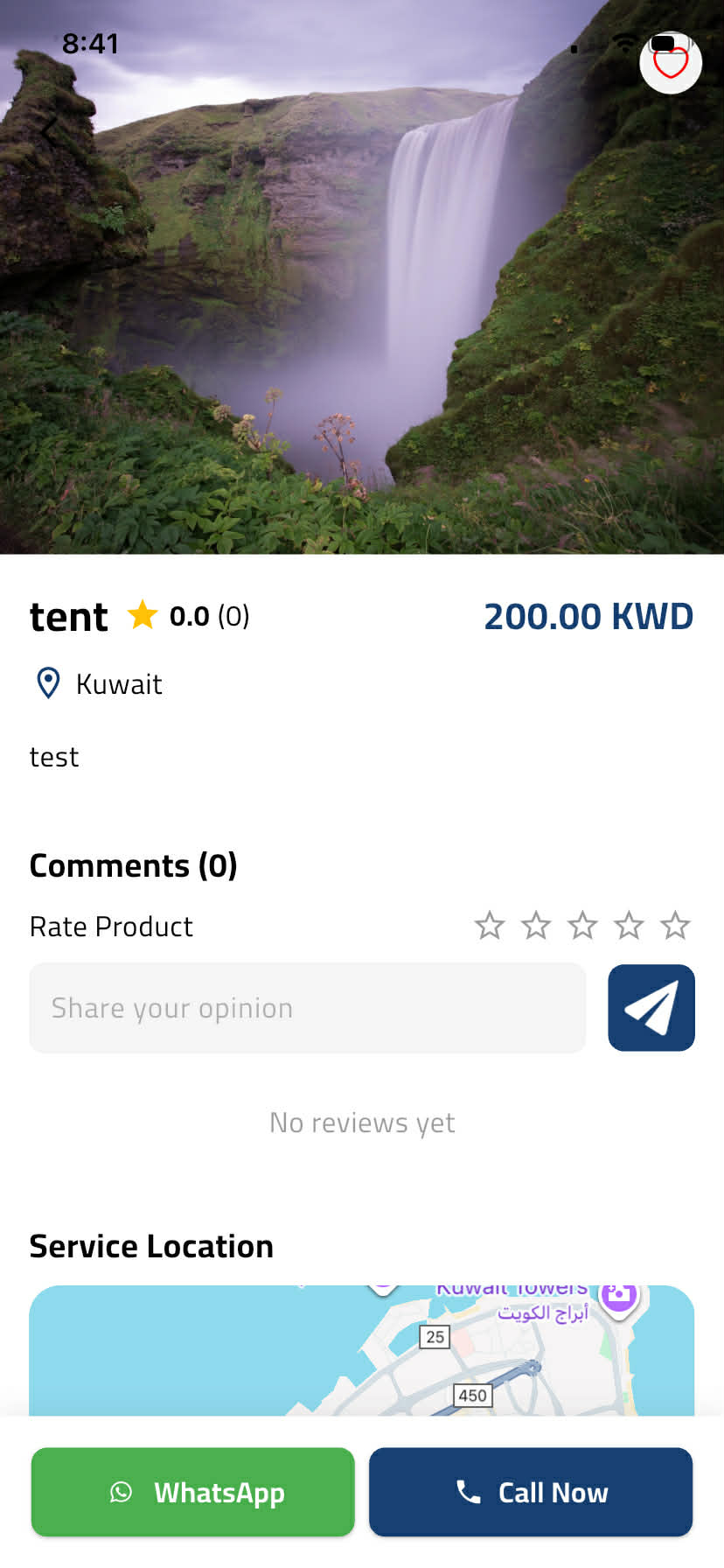Contact the seller via WhatsApp
This screenshot has height=1568, width=724.
tap(193, 1492)
